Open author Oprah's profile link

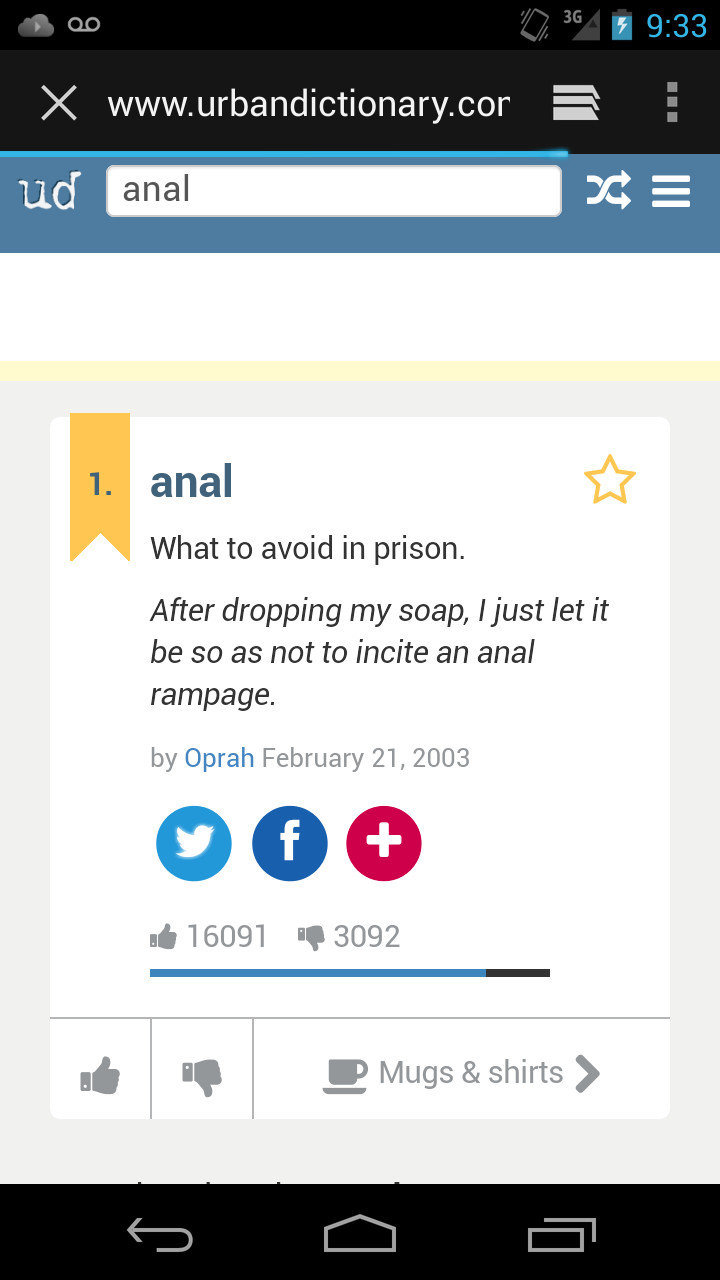tap(219, 758)
